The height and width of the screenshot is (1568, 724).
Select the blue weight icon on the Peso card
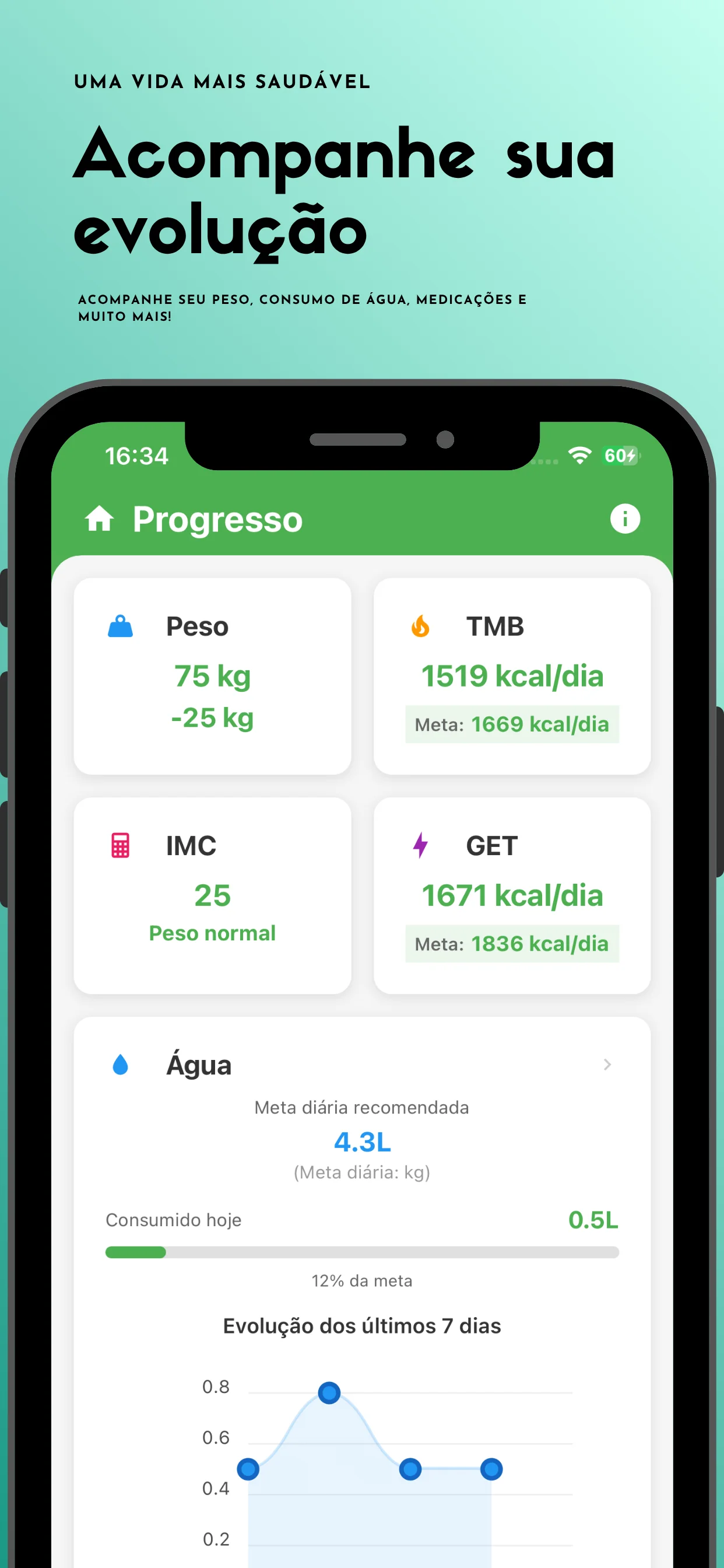pyautogui.click(x=121, y=625)
